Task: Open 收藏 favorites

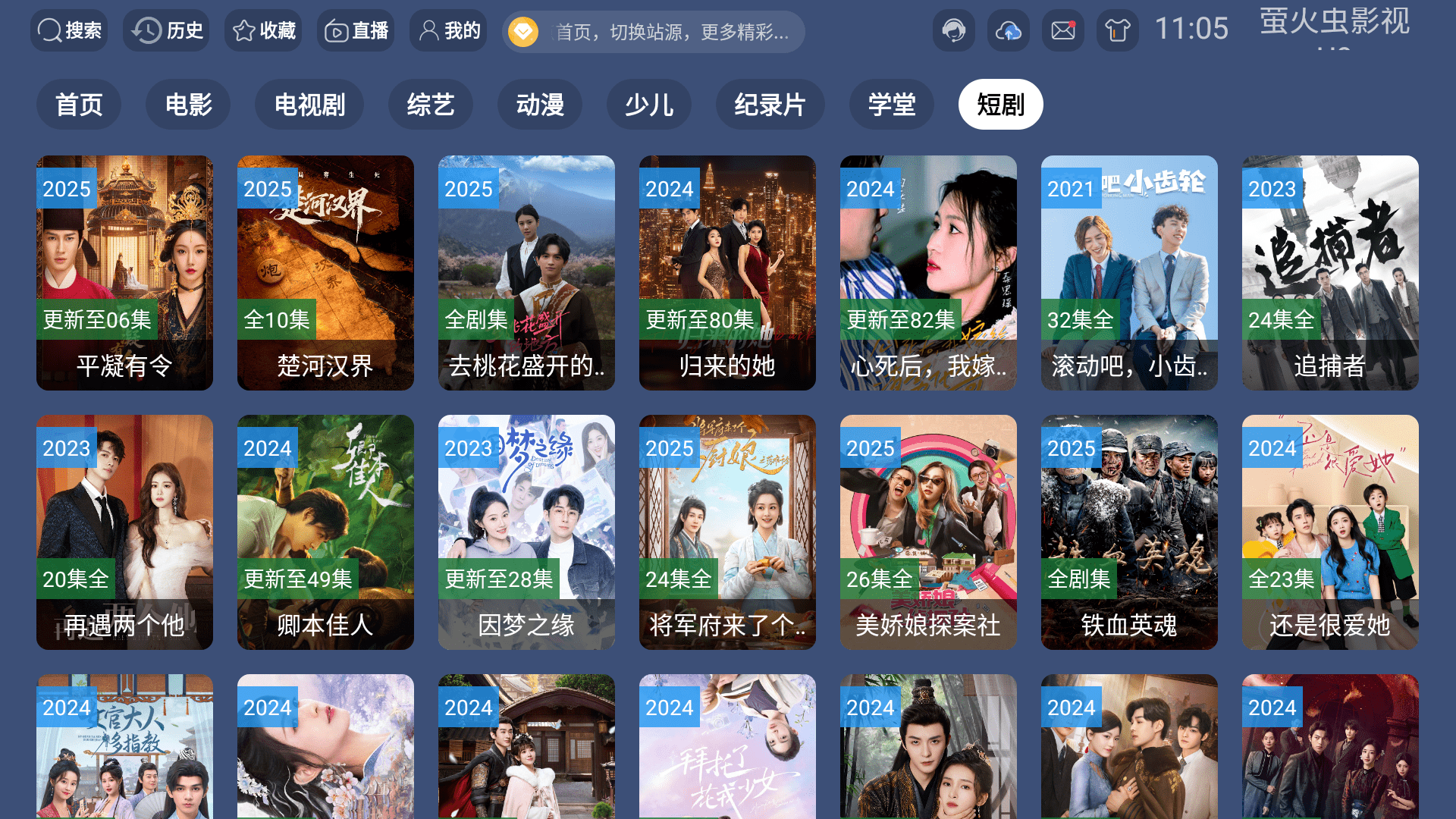Action: click(x=263, y=30)
